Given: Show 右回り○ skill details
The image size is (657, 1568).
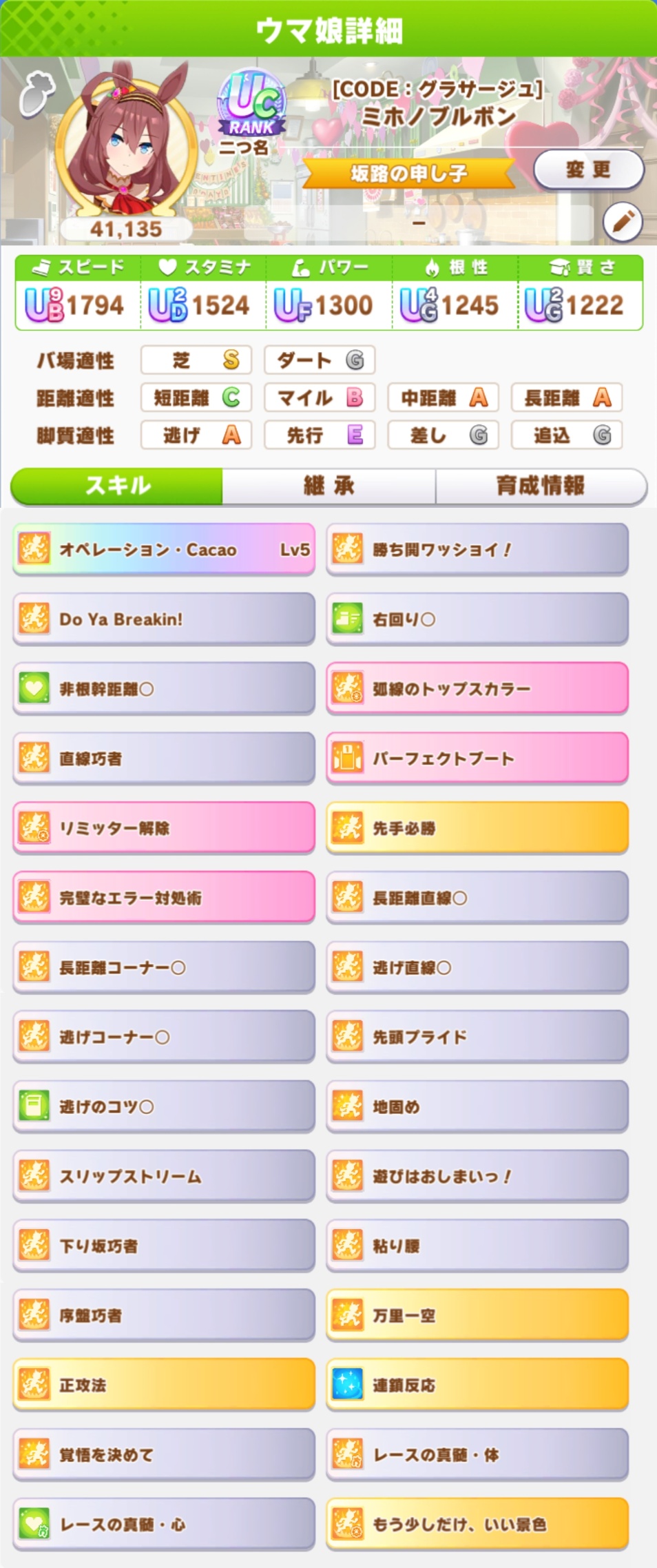Looking at the screenshot, I should point(477,619).
